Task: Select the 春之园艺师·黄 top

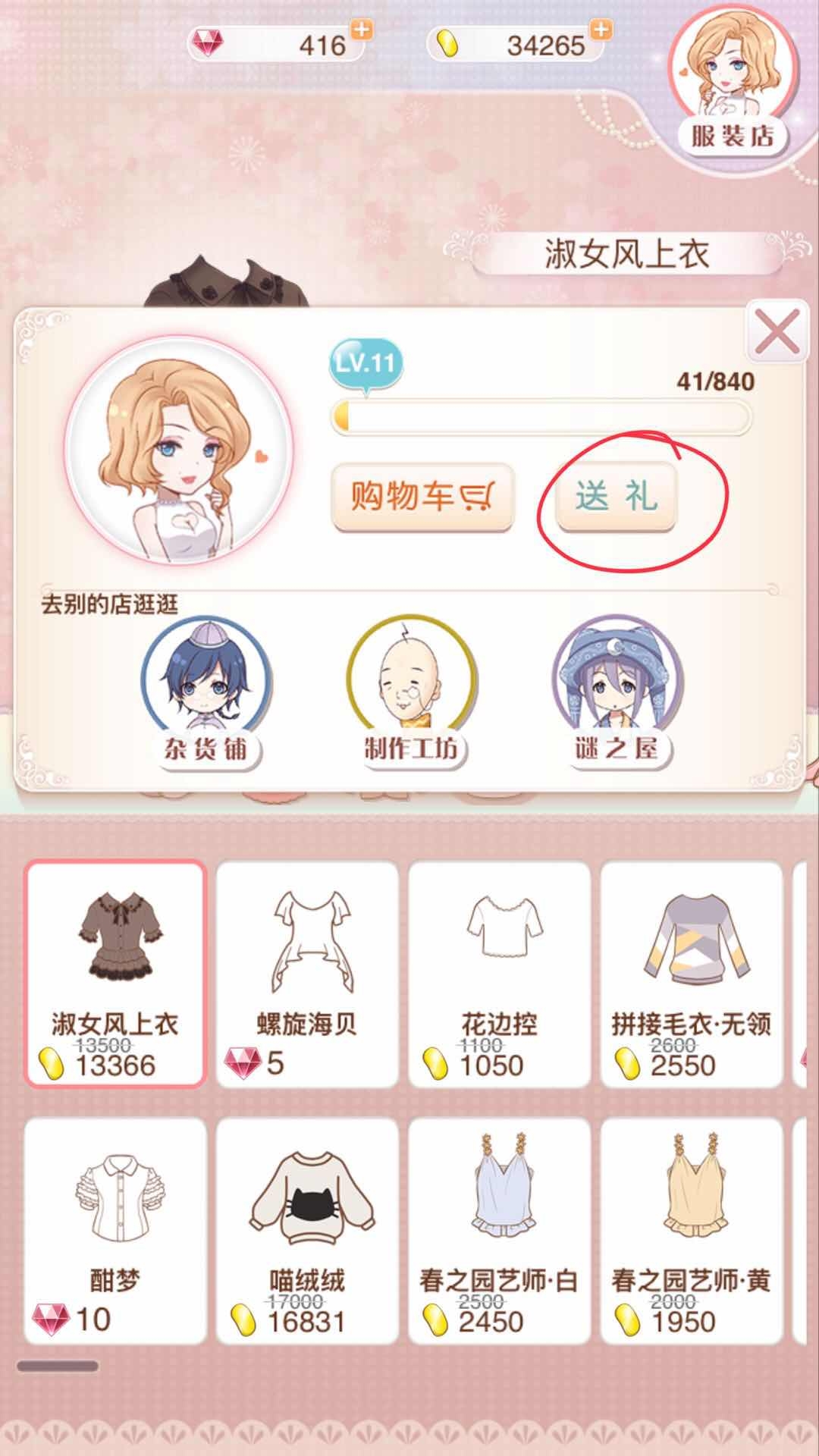Action: point(691,1230)
